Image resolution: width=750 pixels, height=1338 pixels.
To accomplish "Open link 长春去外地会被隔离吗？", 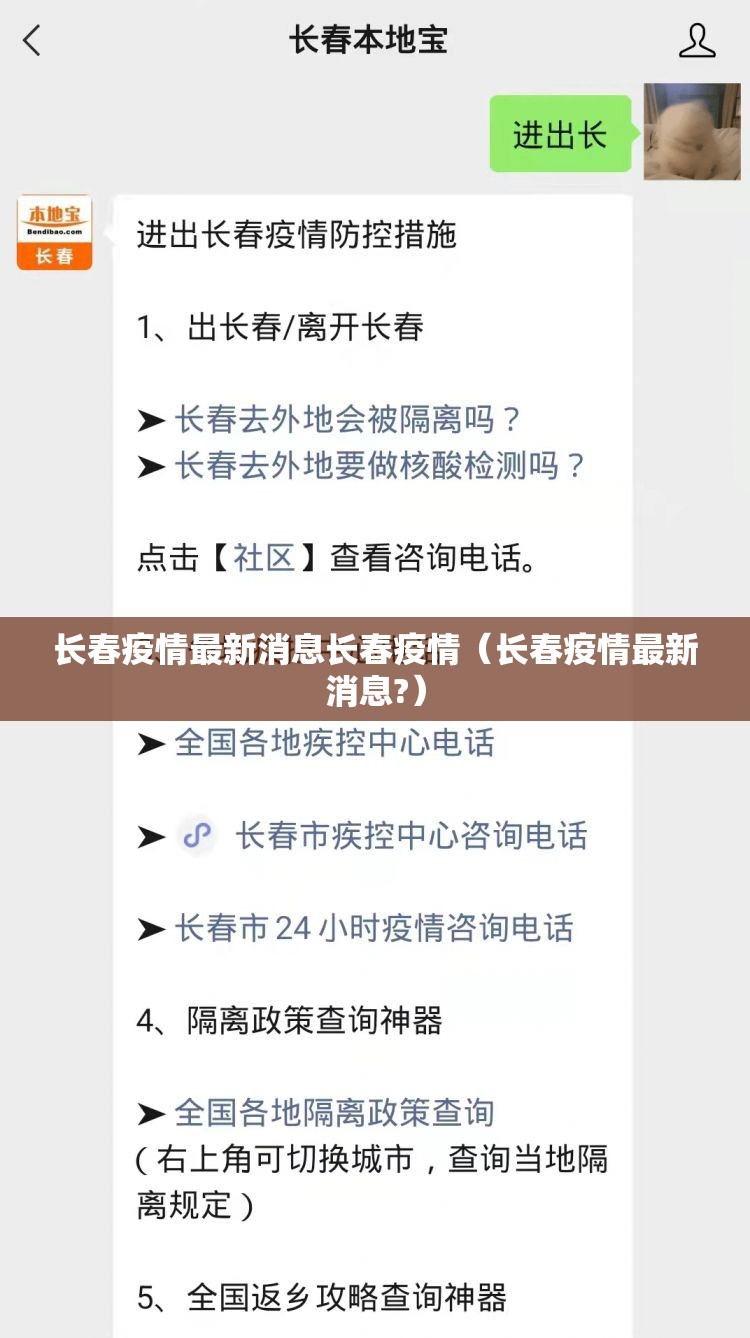I will click(348, 419).
